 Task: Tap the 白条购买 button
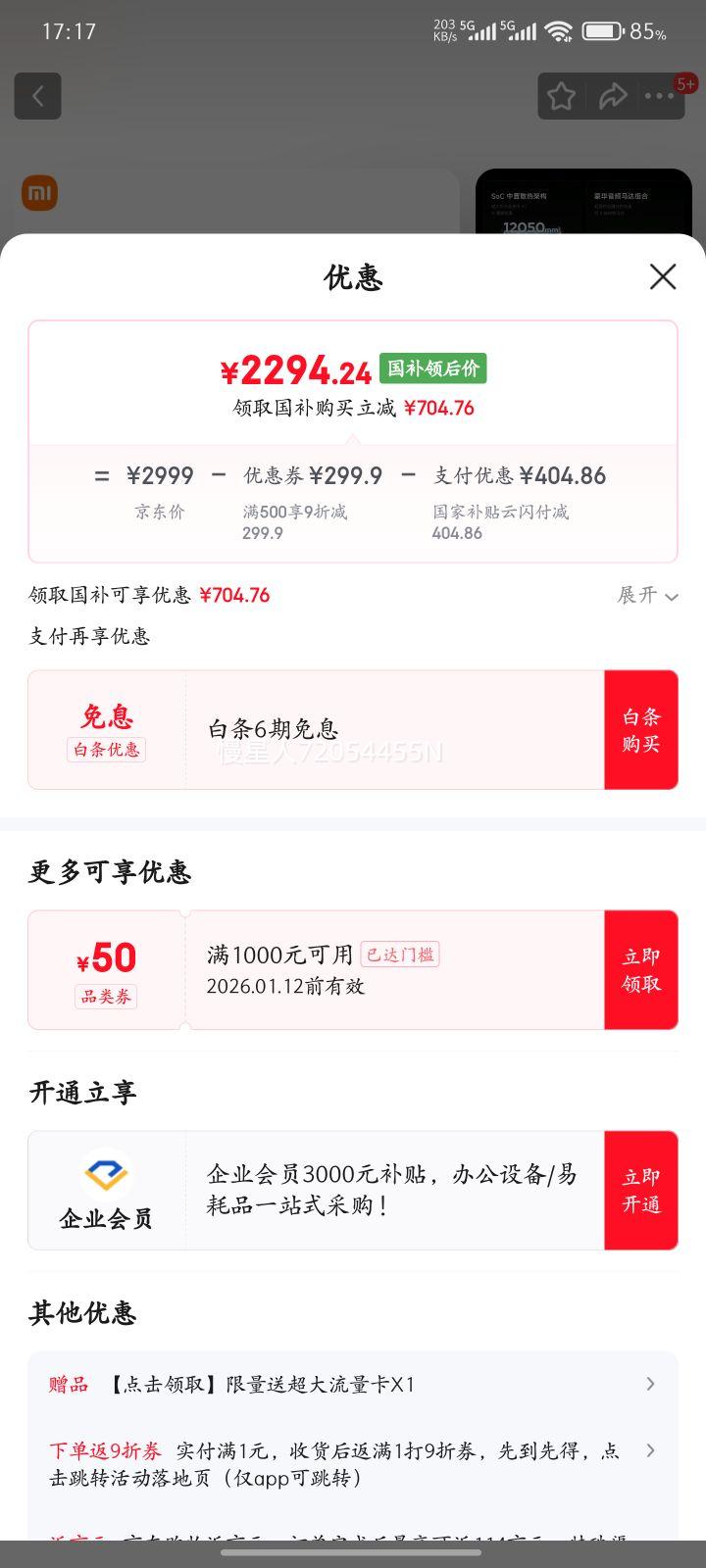pos(640,729)
